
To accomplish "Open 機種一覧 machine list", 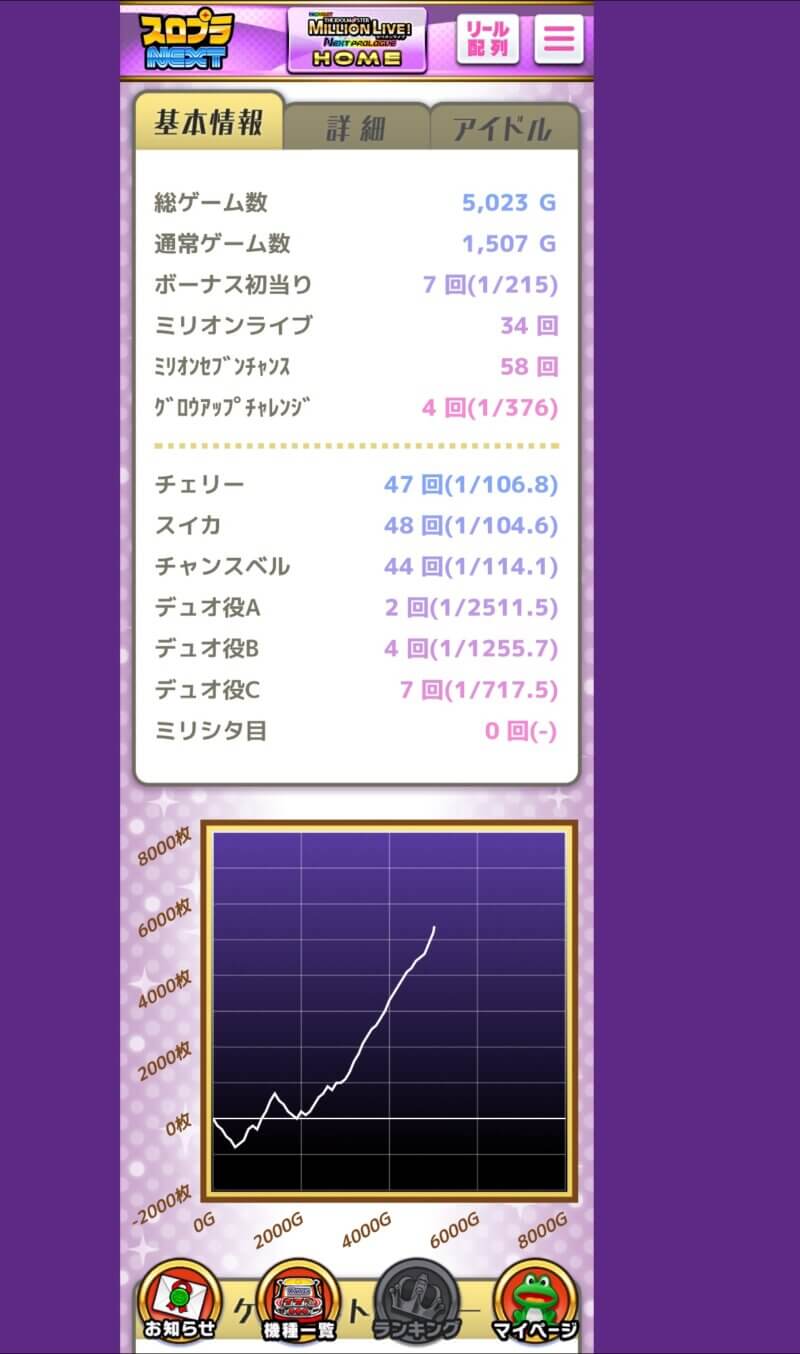I will (x=298, y=1300).
